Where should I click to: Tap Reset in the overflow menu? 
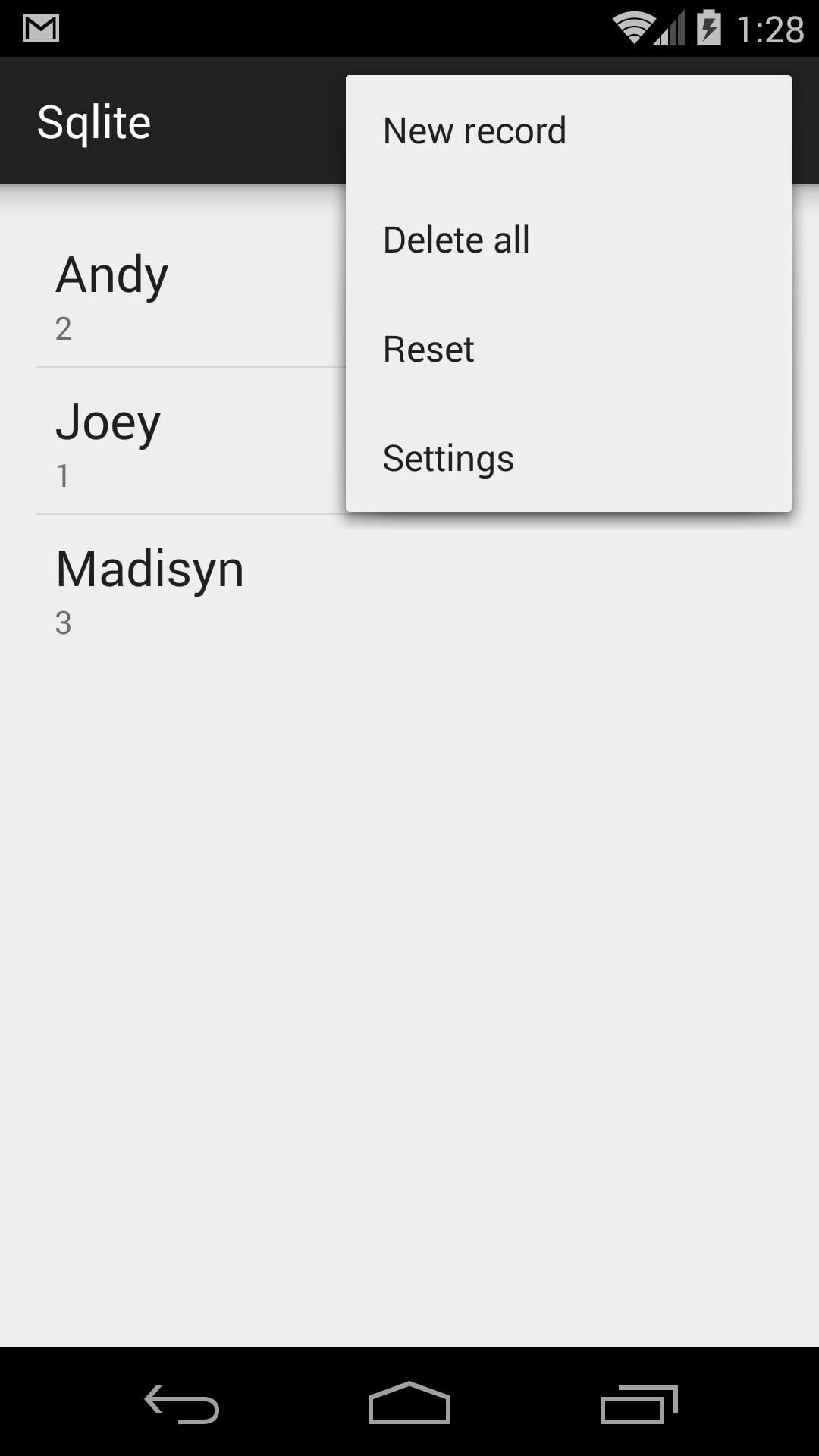pyautogui.click(x=569, y=349)
